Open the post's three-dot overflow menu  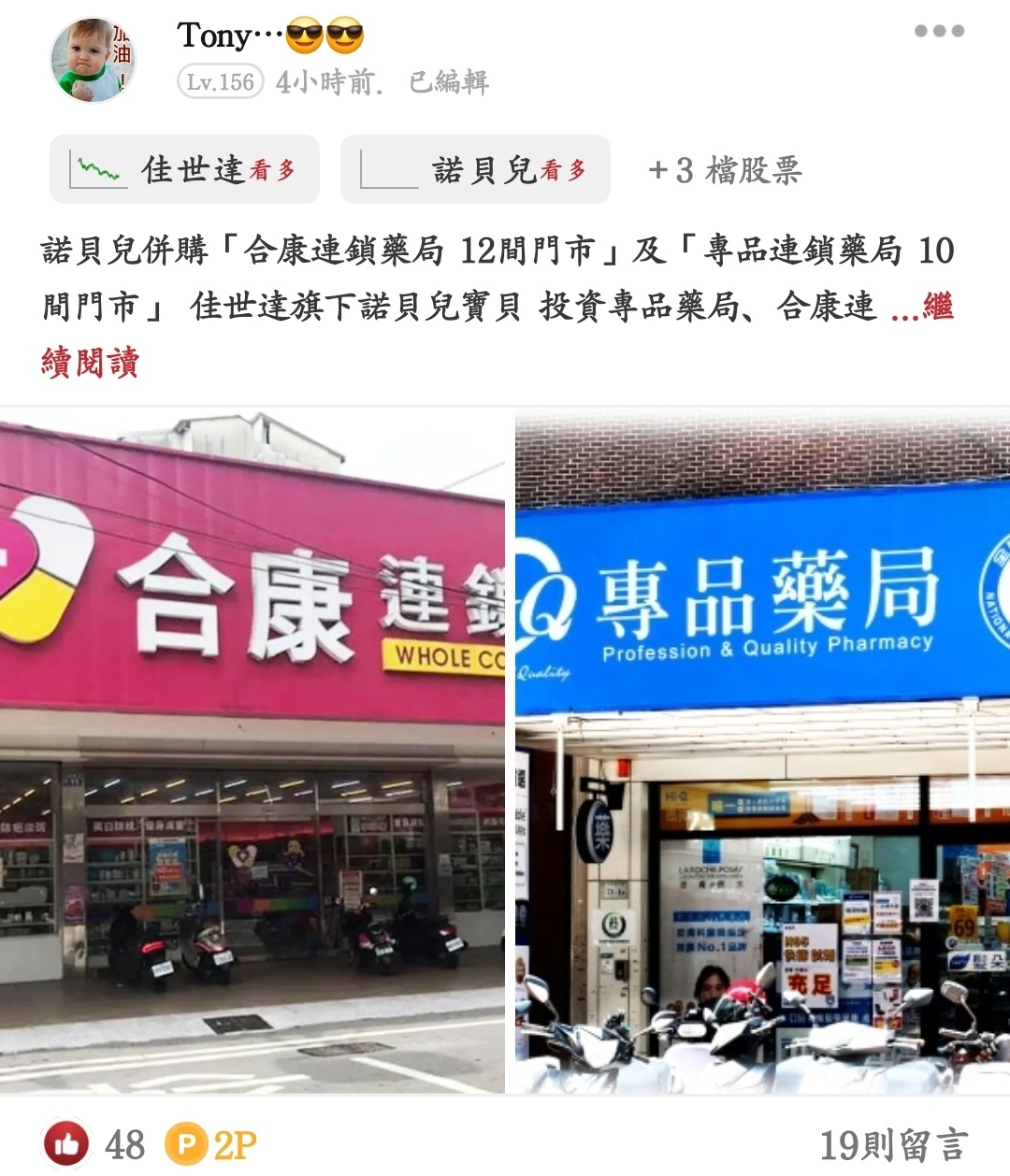click(x=939, y=31)
